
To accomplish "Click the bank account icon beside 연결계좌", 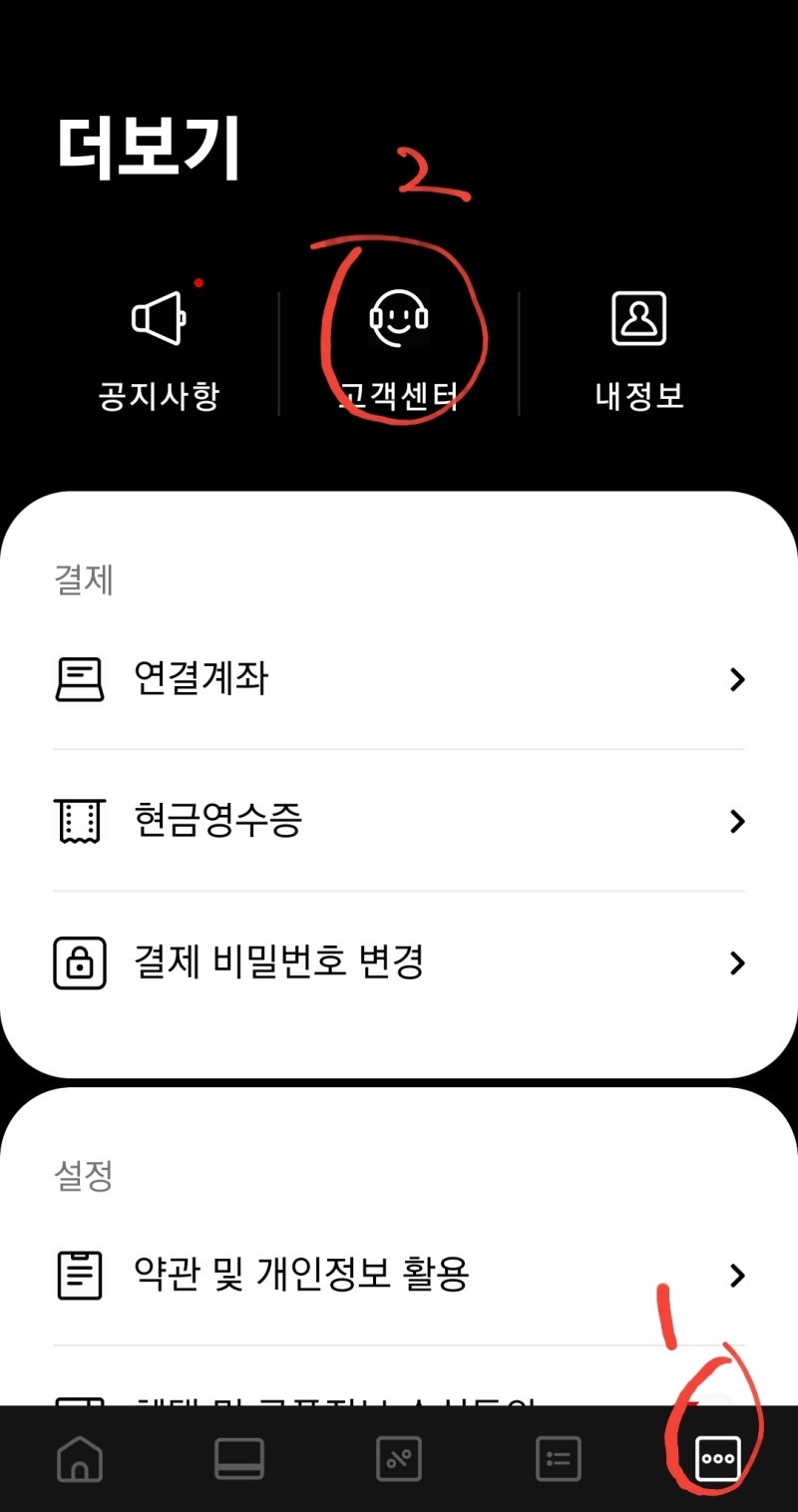I will [79, 678].
